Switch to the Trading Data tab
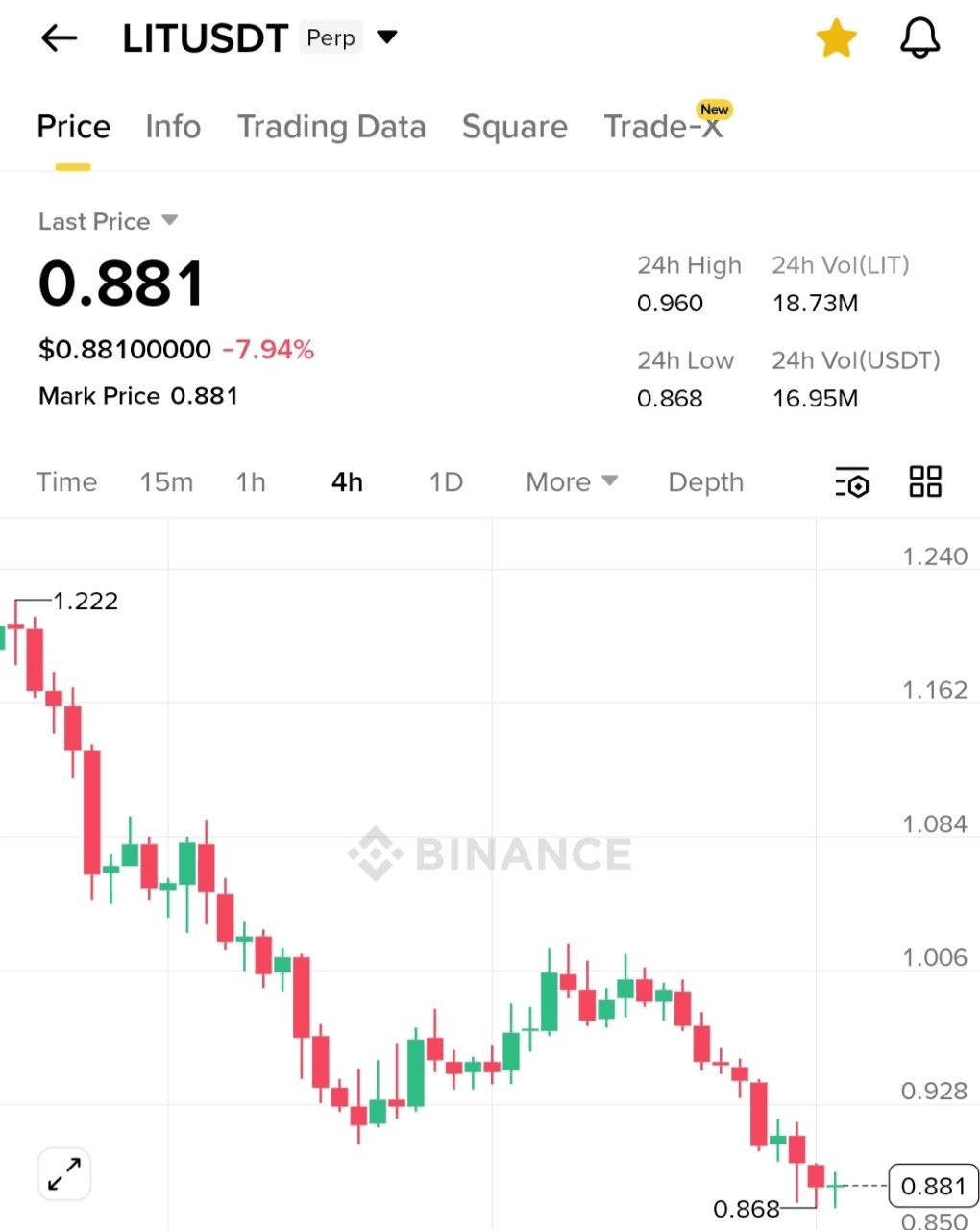This screenshot has width=980, height=1230. pos(331,127)
